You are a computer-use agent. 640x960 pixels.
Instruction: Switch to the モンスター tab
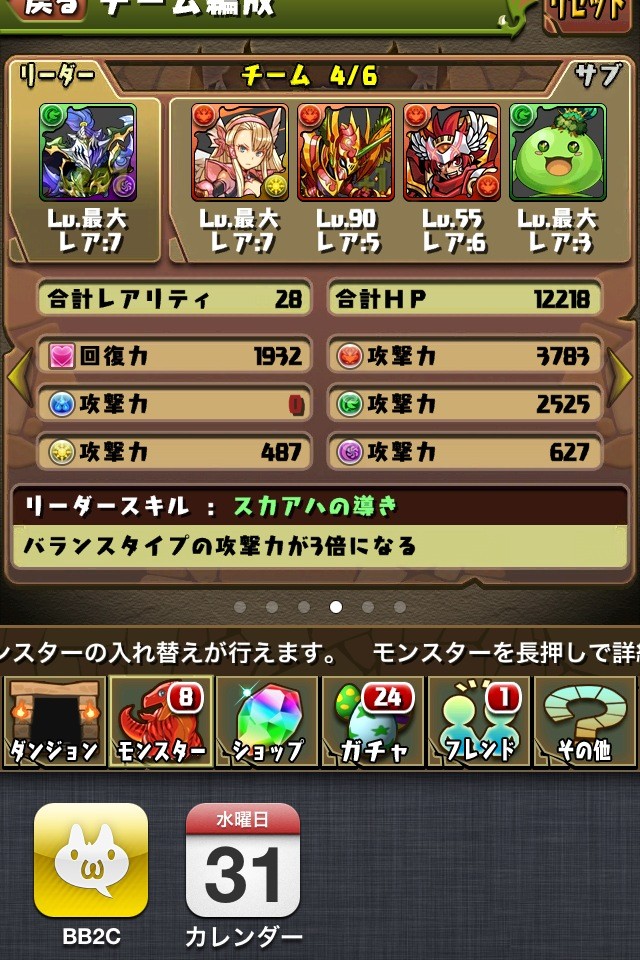click(x=160, y=722)
